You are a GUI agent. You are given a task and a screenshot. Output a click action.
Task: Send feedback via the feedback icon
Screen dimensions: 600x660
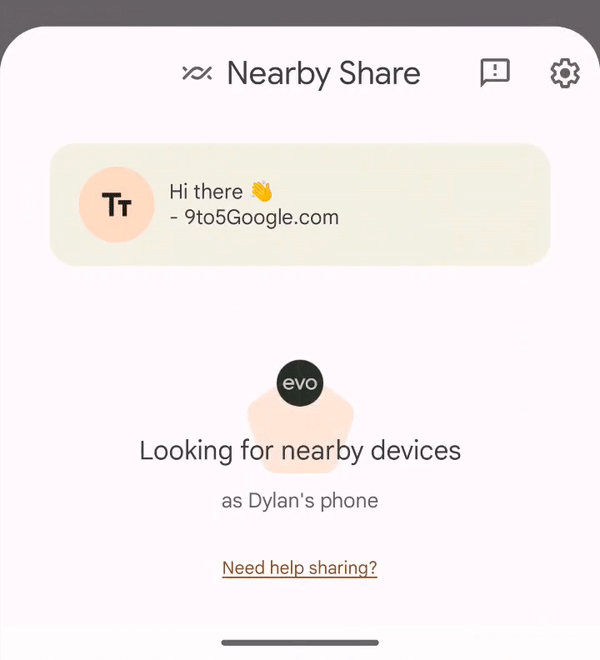[495, 73]
